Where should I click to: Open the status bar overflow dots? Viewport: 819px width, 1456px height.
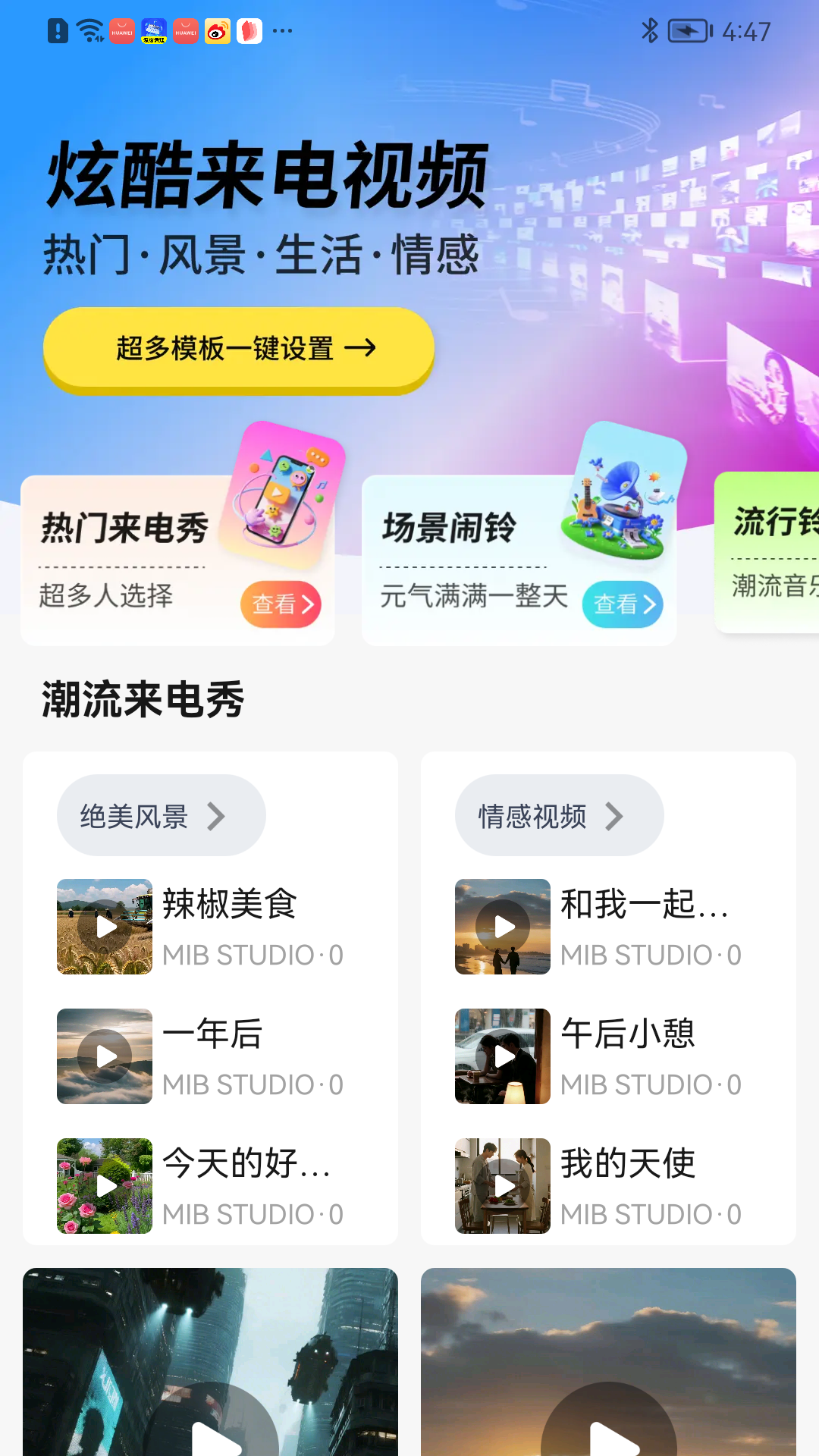(282, 30)
